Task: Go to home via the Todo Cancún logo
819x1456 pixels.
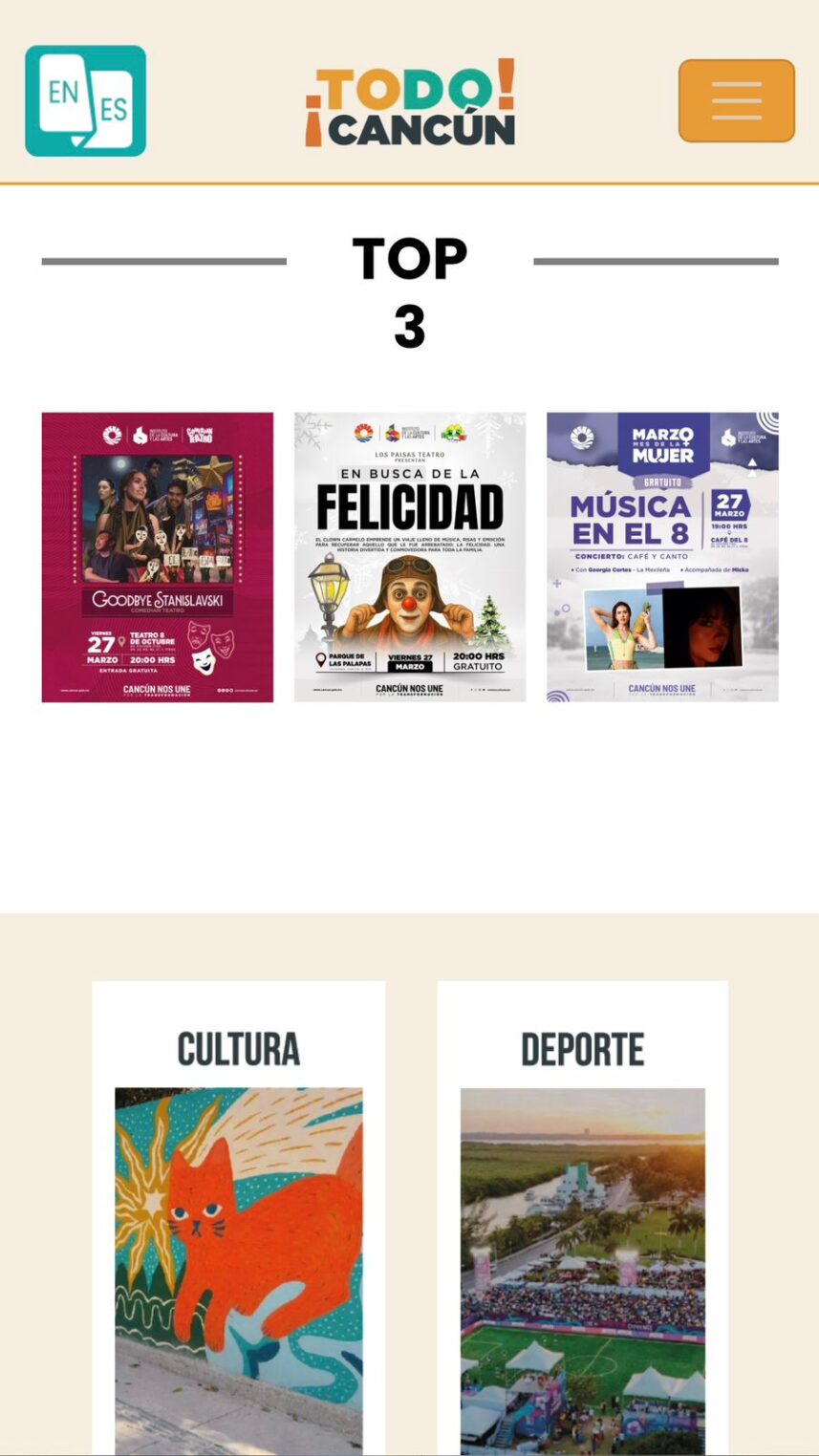Action: [x=410, y=103]
